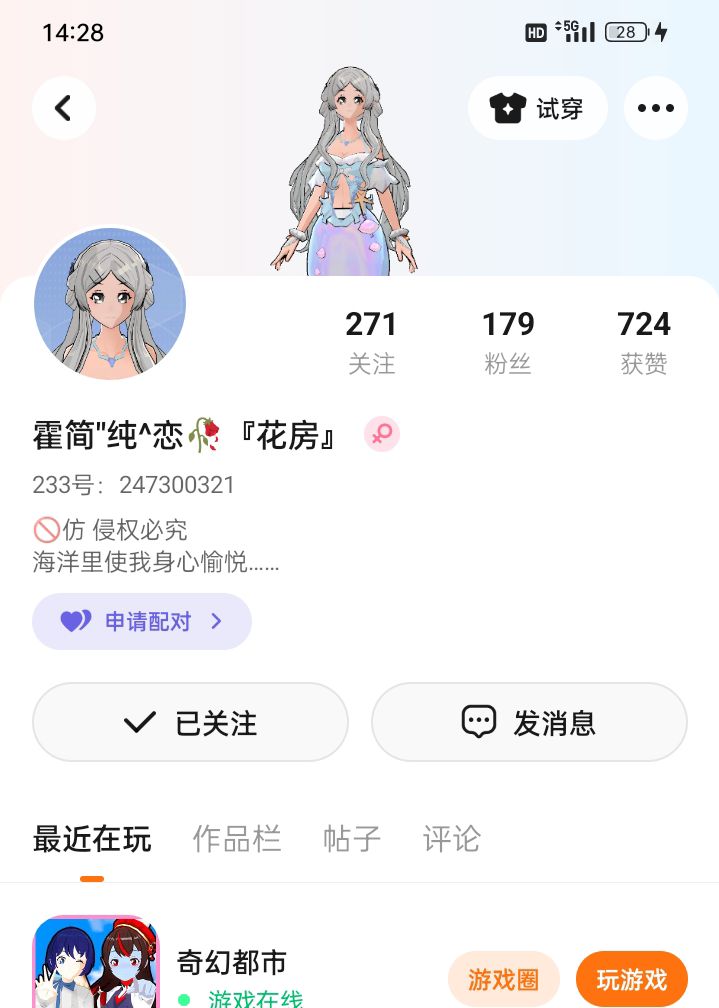Switch to the 评论 tab
719x1008 pixels.
(x=451, y=839)
